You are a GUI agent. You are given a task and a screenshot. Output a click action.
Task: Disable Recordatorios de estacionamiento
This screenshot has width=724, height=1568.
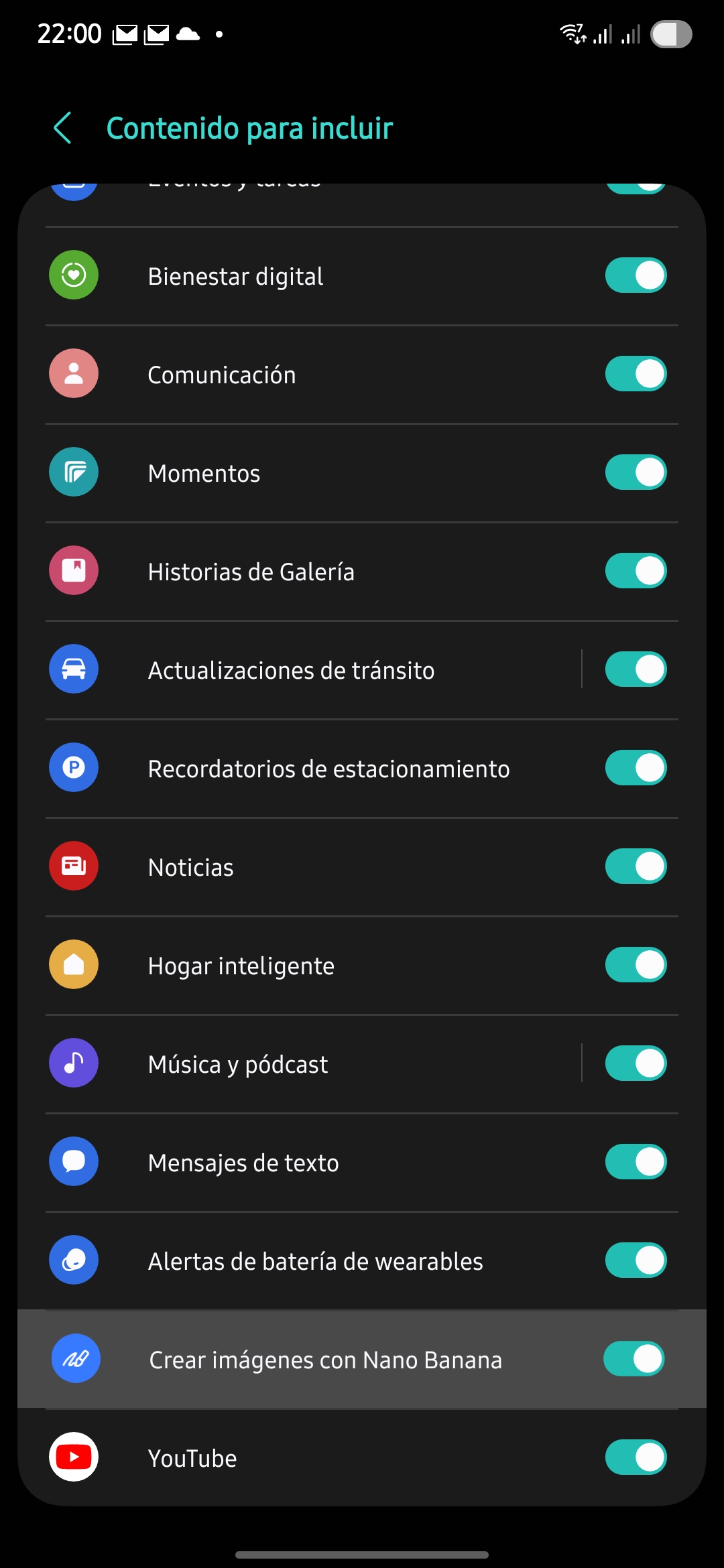[x=636, y=768]
